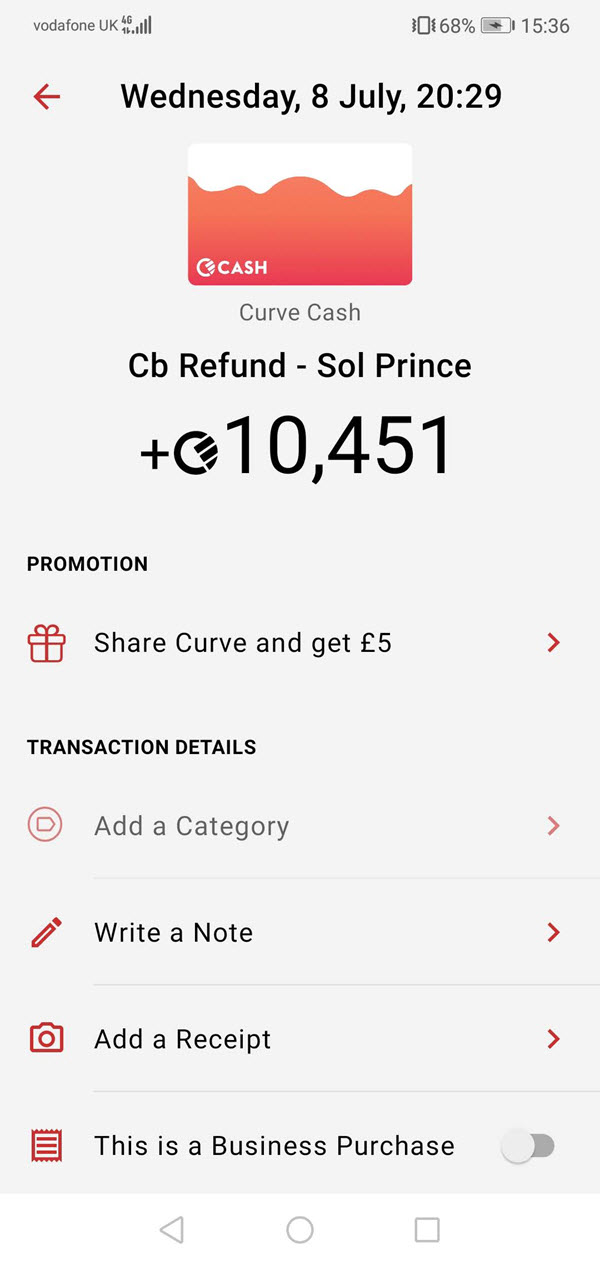Tap the system home button
Screen dimensions: 600x1266
pos(300,1229)
